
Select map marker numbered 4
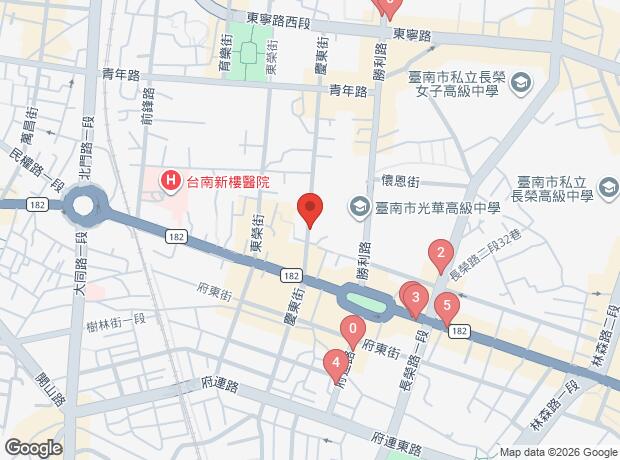[x=334, y=363]
